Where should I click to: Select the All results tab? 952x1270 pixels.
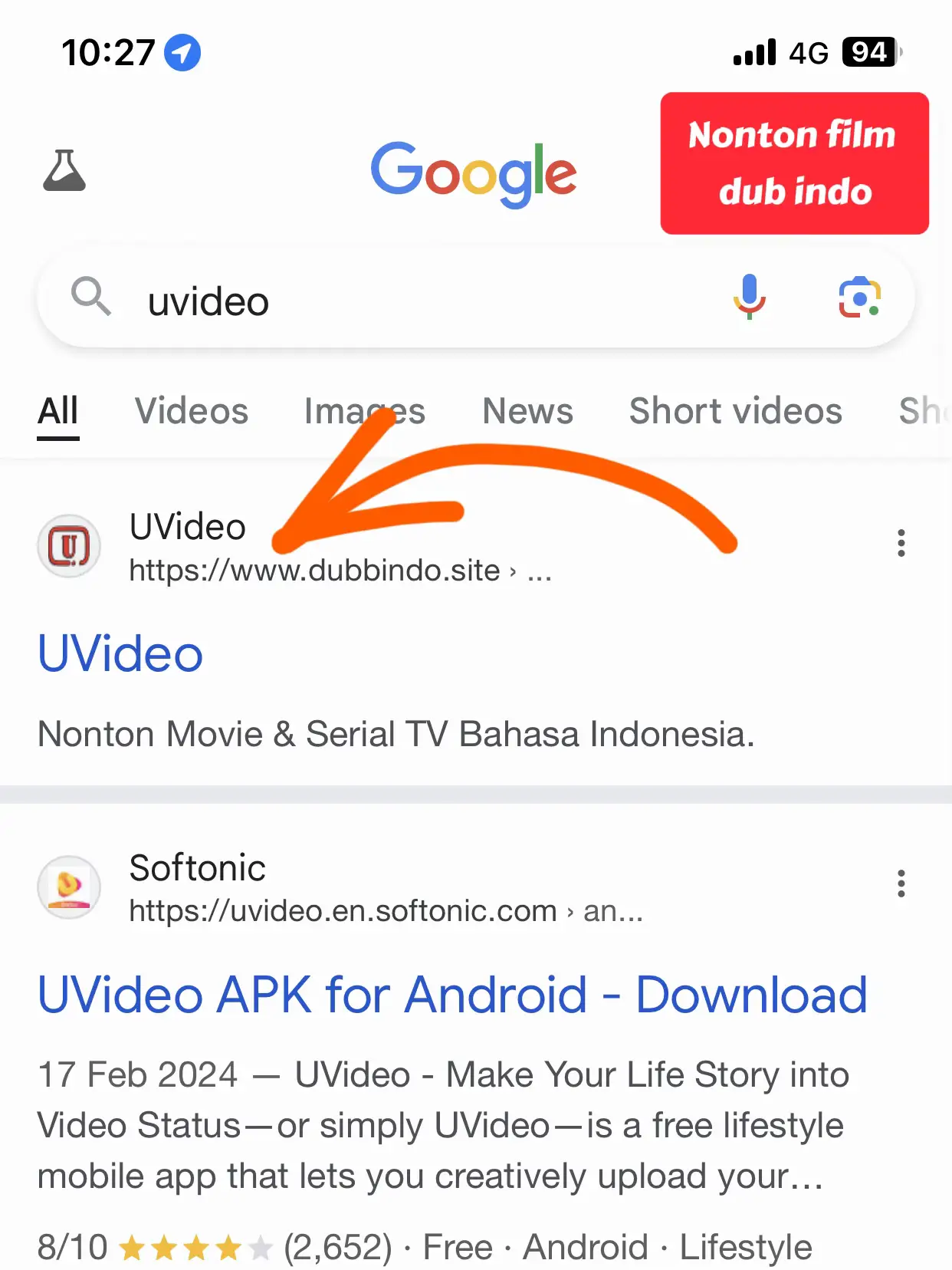[x=58, y=411]
